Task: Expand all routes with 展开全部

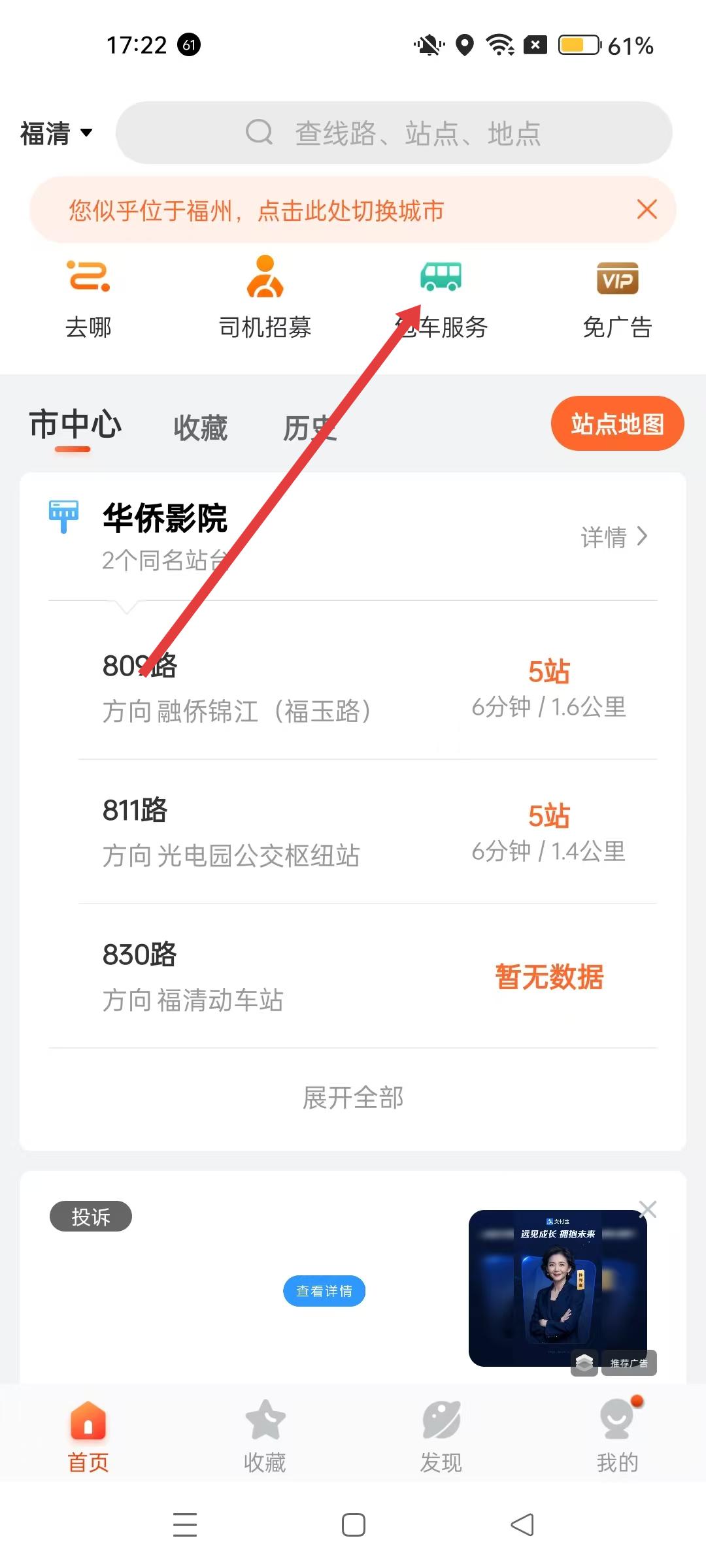Action: [x=353, y=1098]
